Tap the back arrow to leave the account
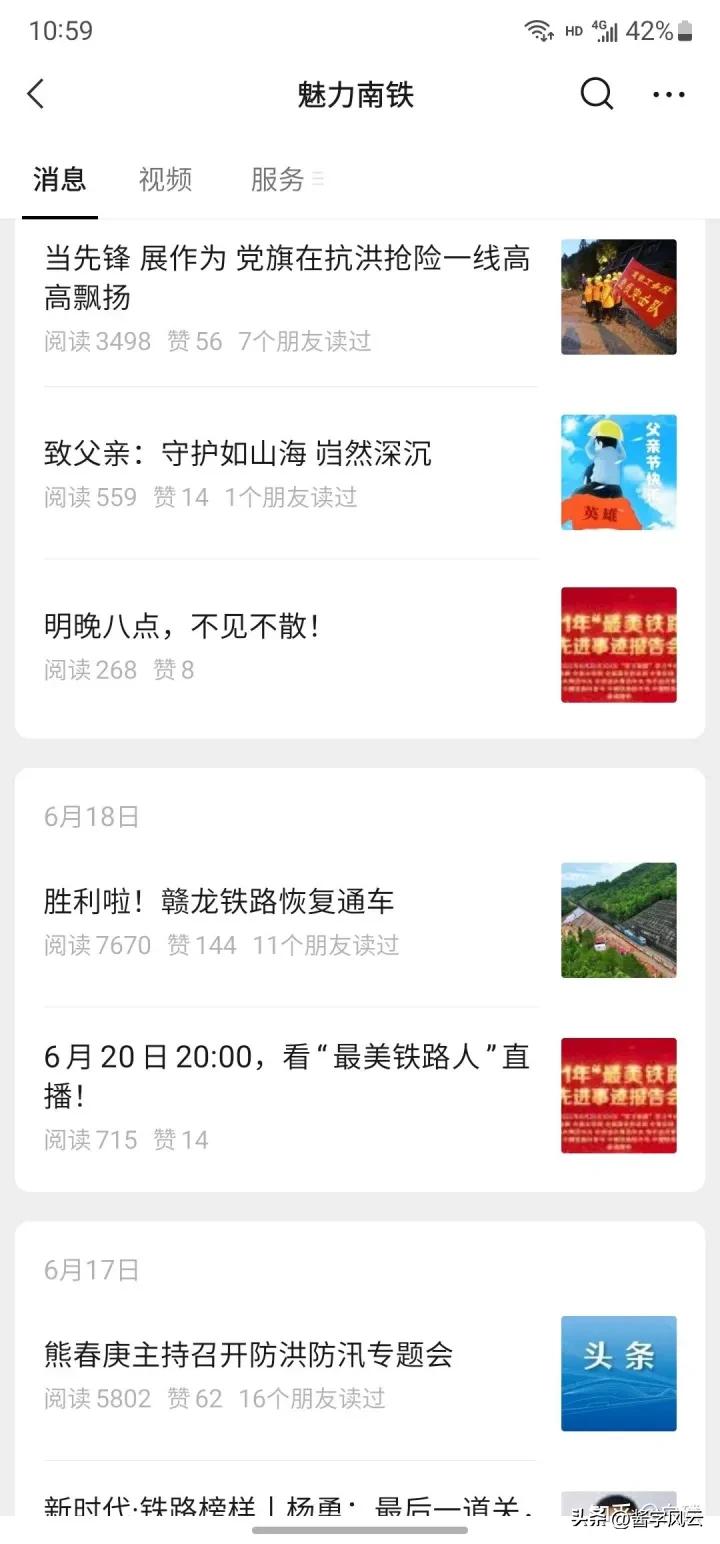 pyautogui.click(x=36, y=93)
